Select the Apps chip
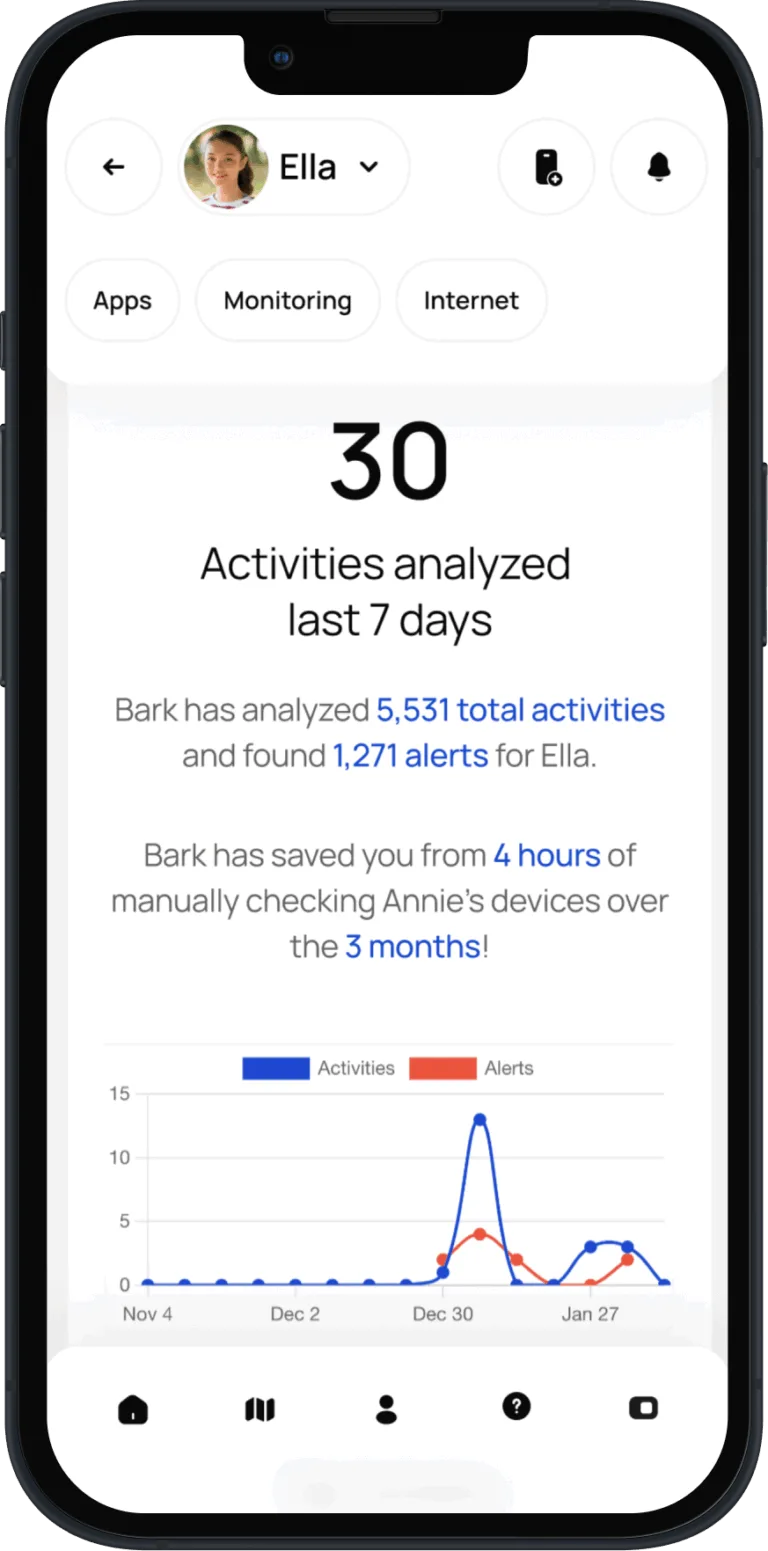The image size is (768, 1551). click(123, 301)
